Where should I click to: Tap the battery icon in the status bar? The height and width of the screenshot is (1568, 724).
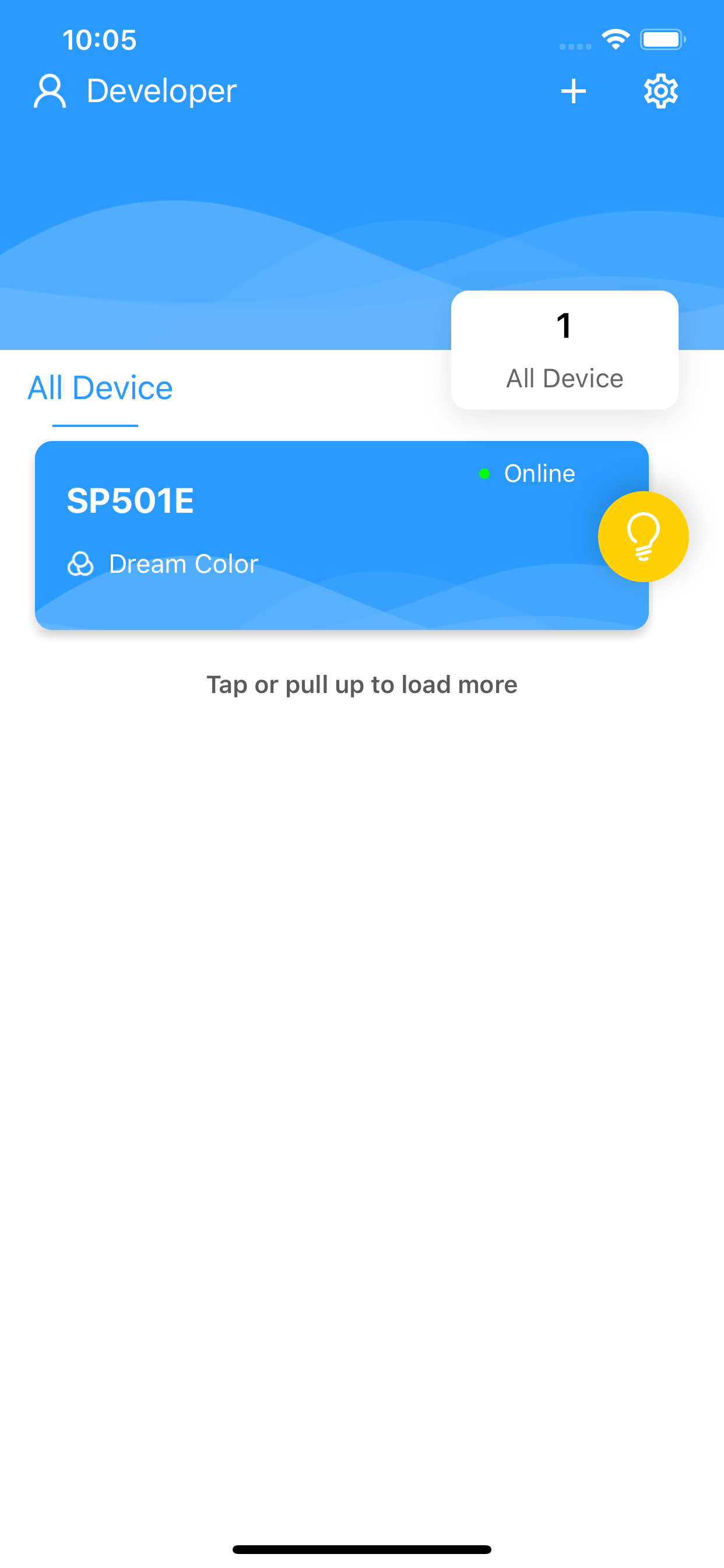coord(663,38)
